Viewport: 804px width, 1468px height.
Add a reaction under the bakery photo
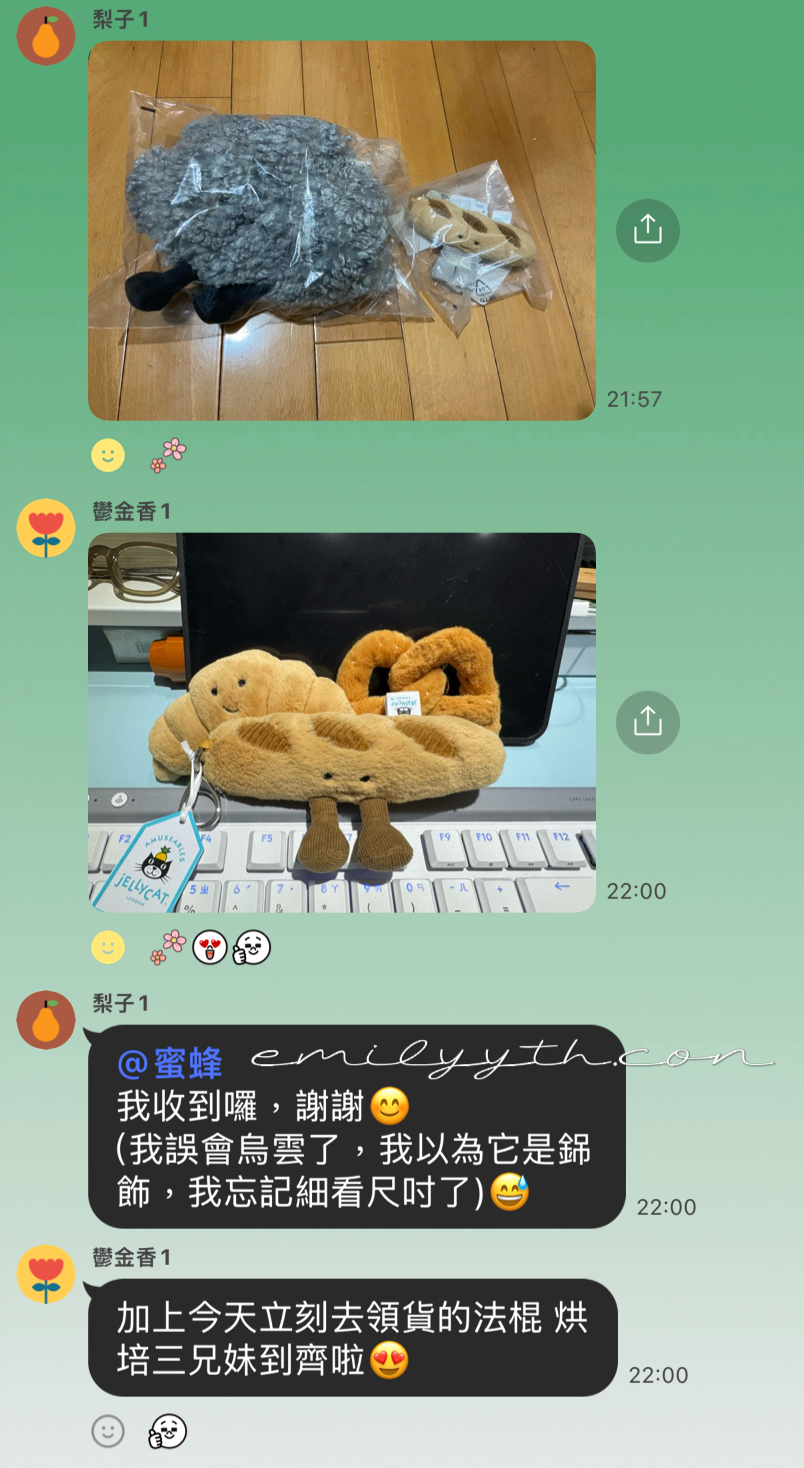108,947
